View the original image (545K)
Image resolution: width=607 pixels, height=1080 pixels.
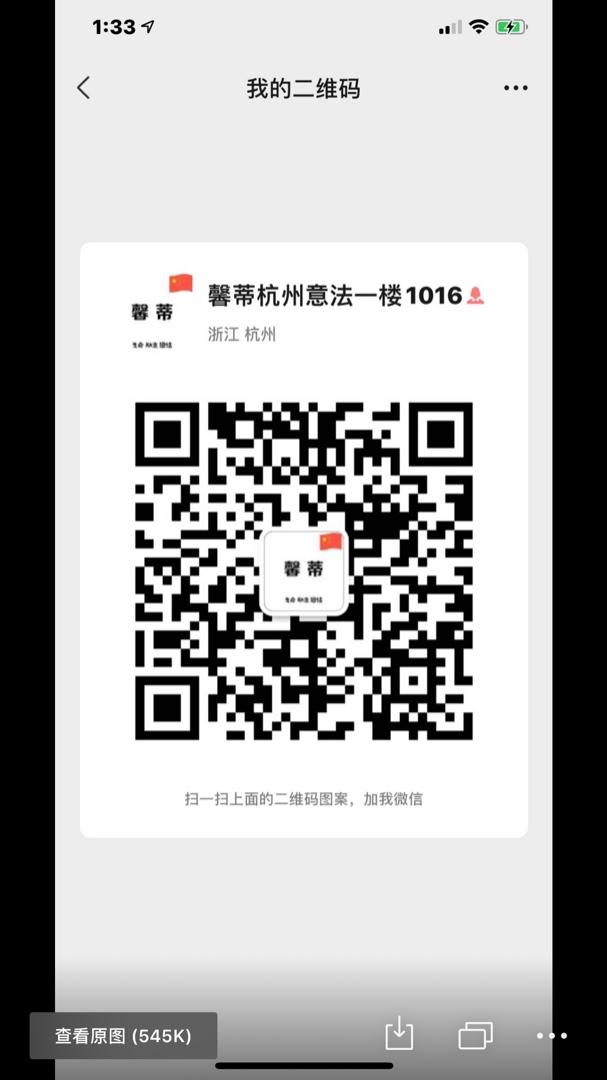[123, 1036]
